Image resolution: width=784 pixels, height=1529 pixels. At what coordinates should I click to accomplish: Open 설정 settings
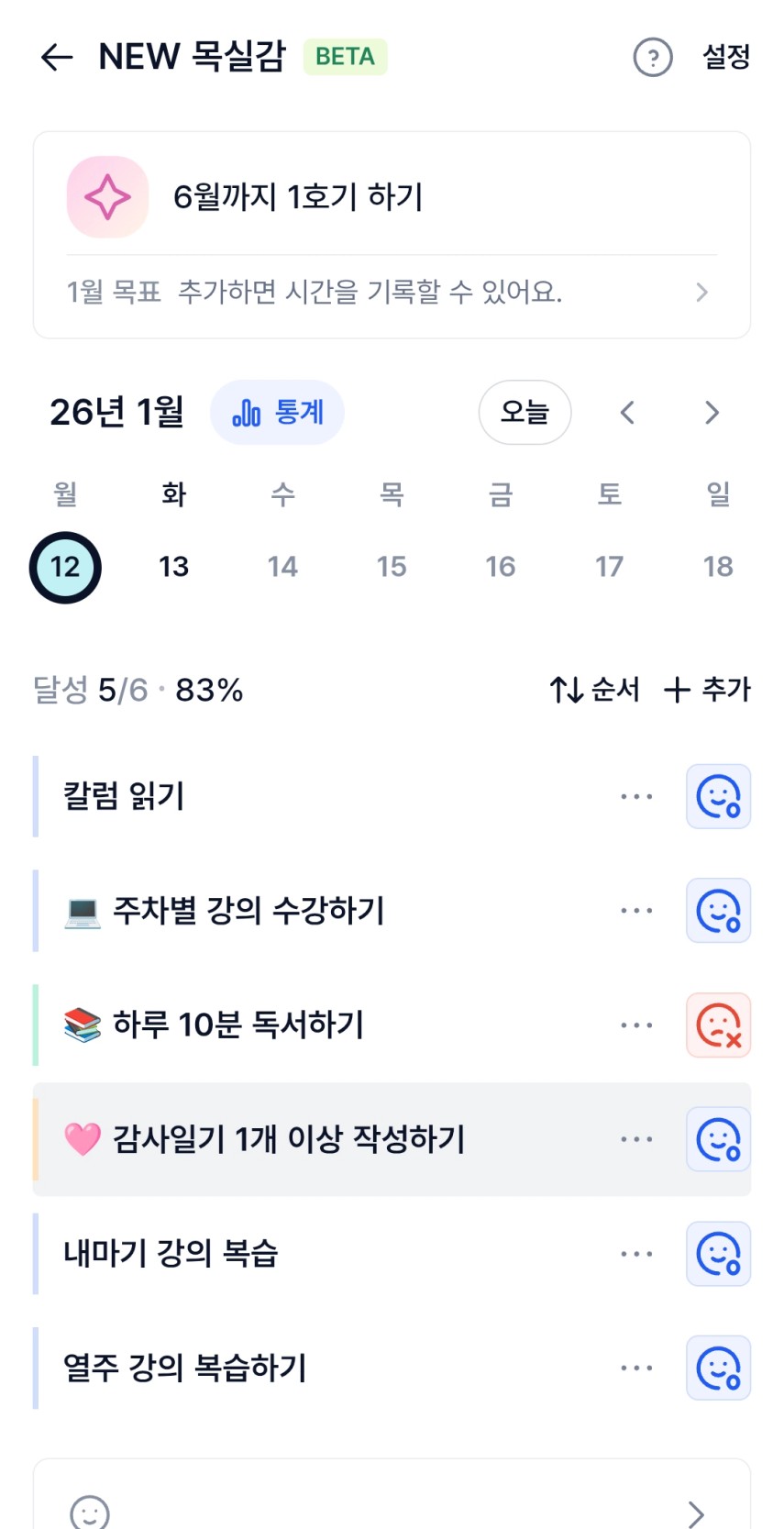(726, 57)
